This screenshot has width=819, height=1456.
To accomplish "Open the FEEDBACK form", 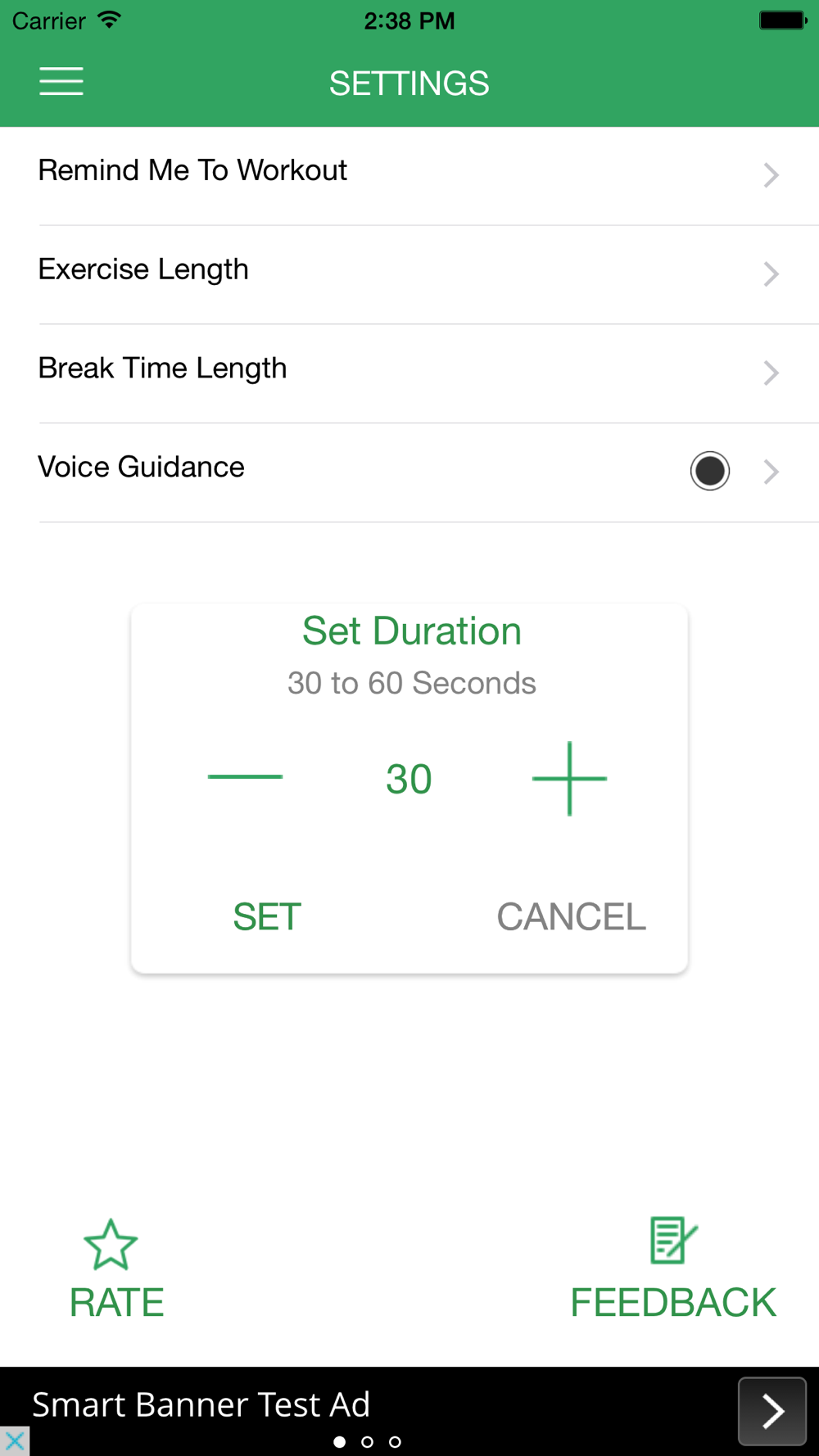I will coord(672,1268).
